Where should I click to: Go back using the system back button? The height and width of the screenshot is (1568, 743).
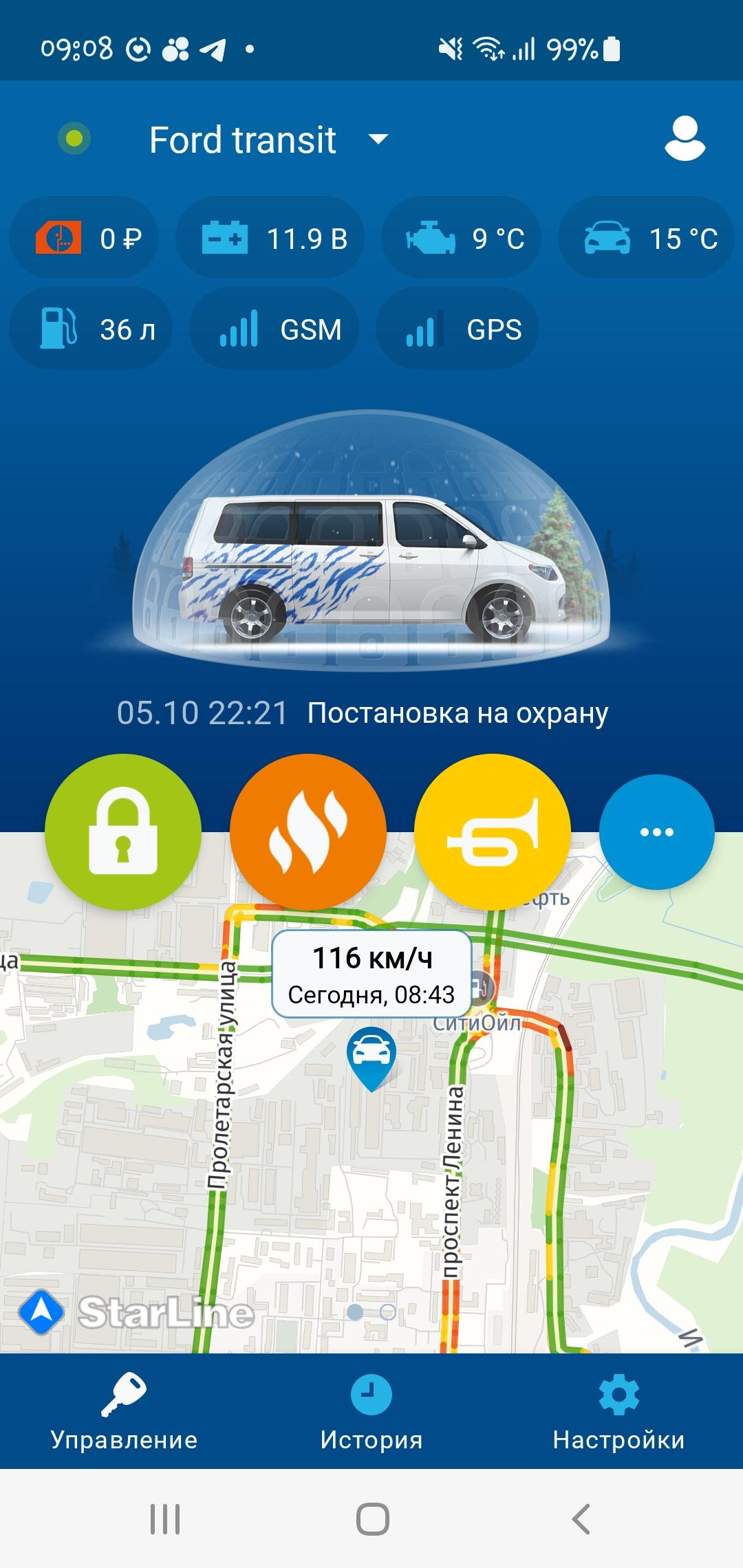tap(581, 1518)
